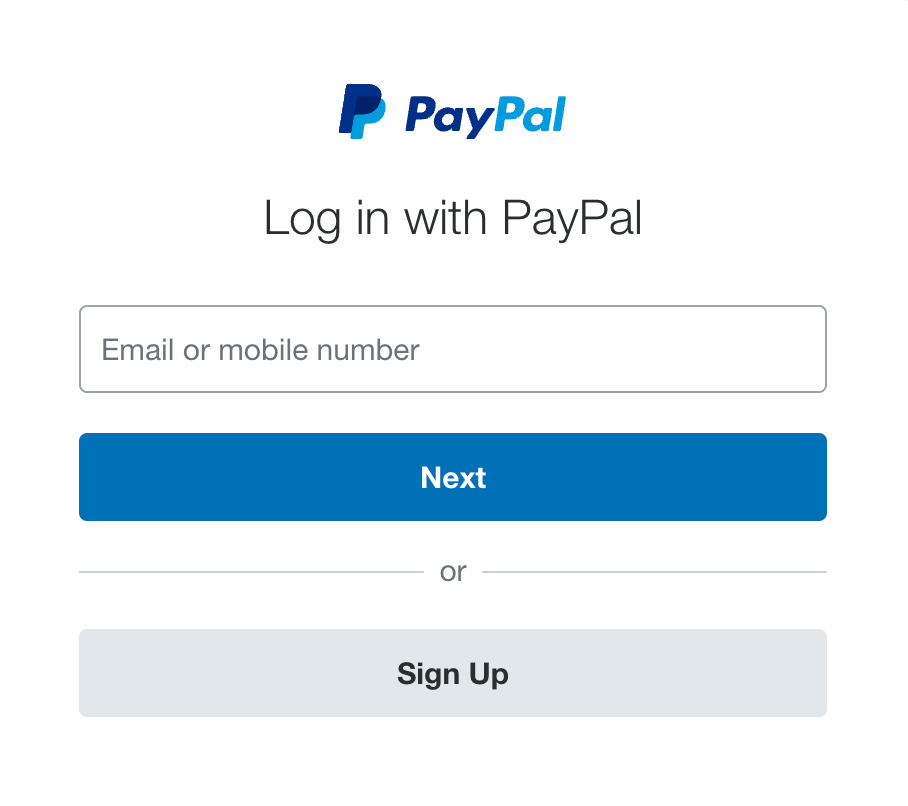Select Sign Up to create an account
This screenshot has height=806, width=908.
[x=453, y=673]
